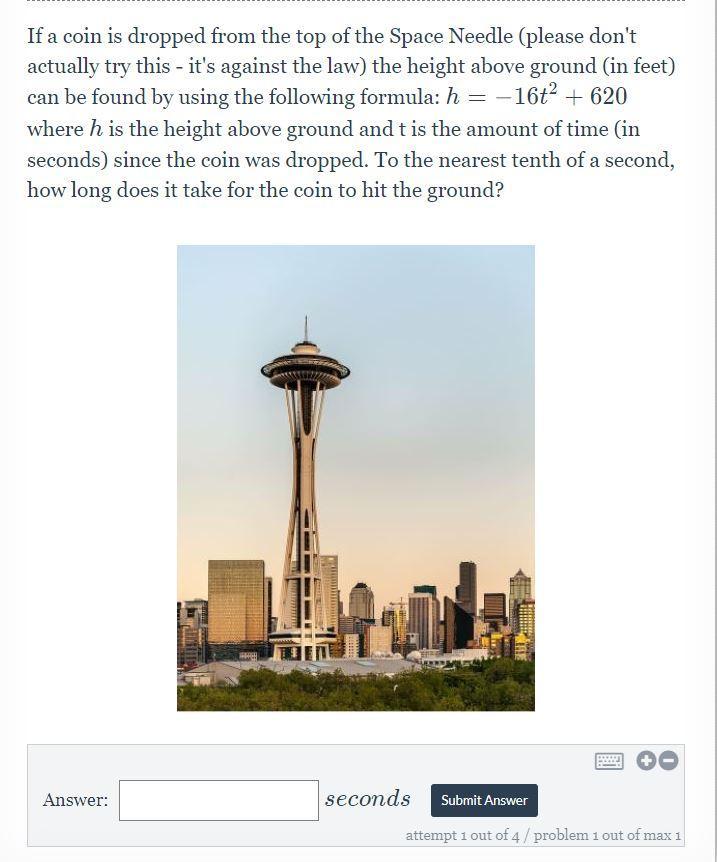
Task: Focus the Answer text field
Action: [218, 800]
